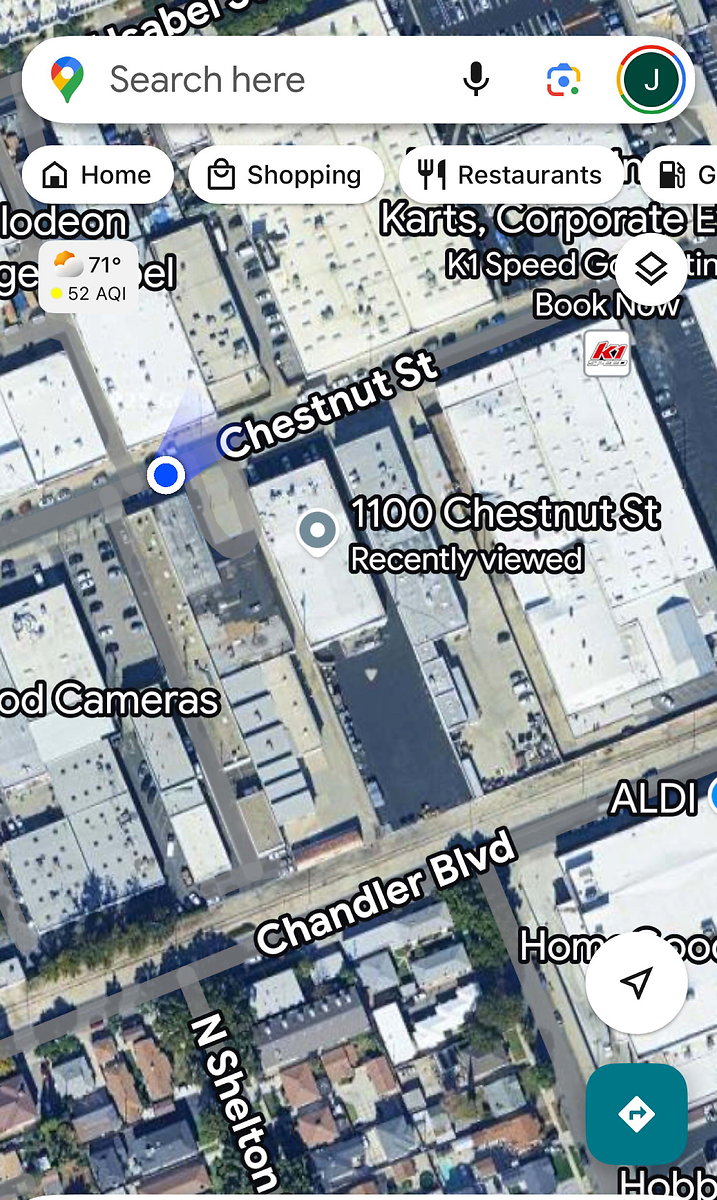Screen dimensions: 717x1200
Task: Open the K1 Speed map marker
Action: point(607,354)
